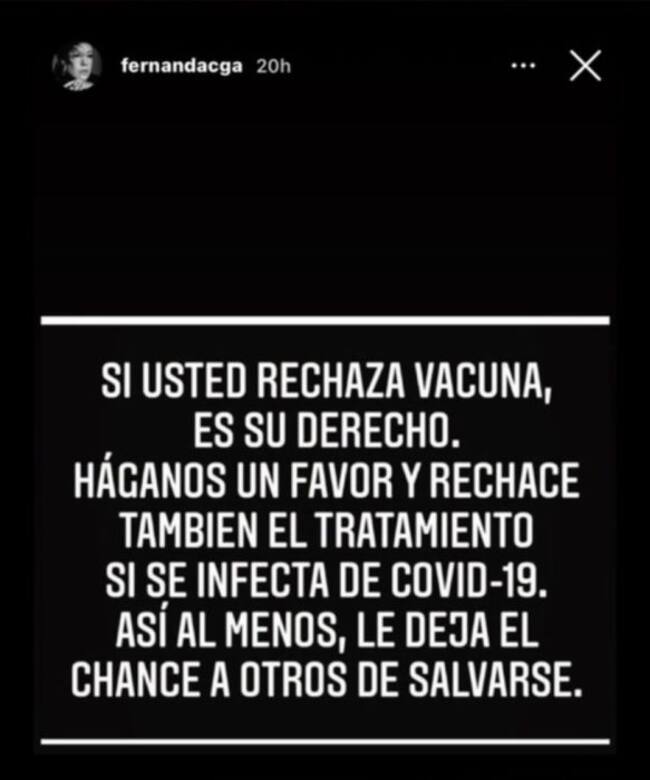Open the three-dot options menu
Screen dimensions: 650x780
(523, 66)
